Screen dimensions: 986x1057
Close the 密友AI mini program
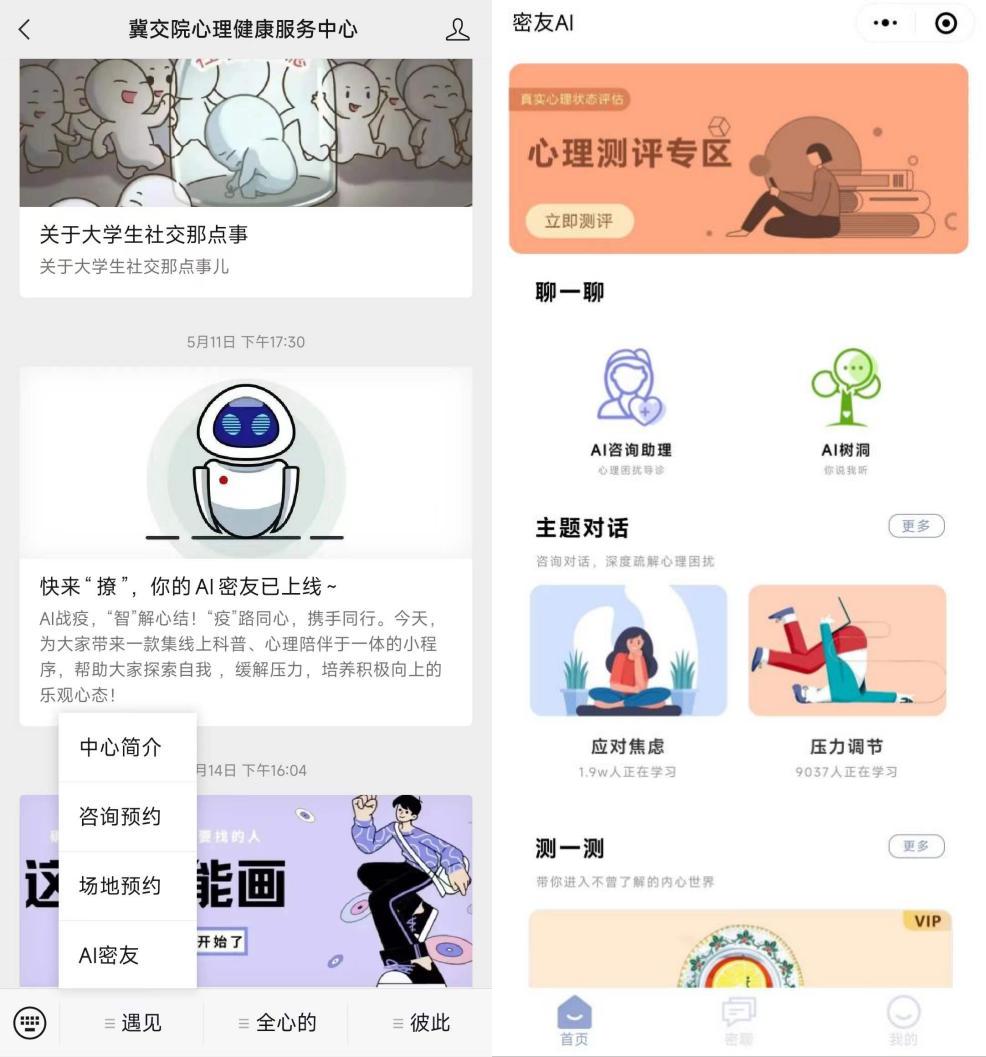pos(945,23)
